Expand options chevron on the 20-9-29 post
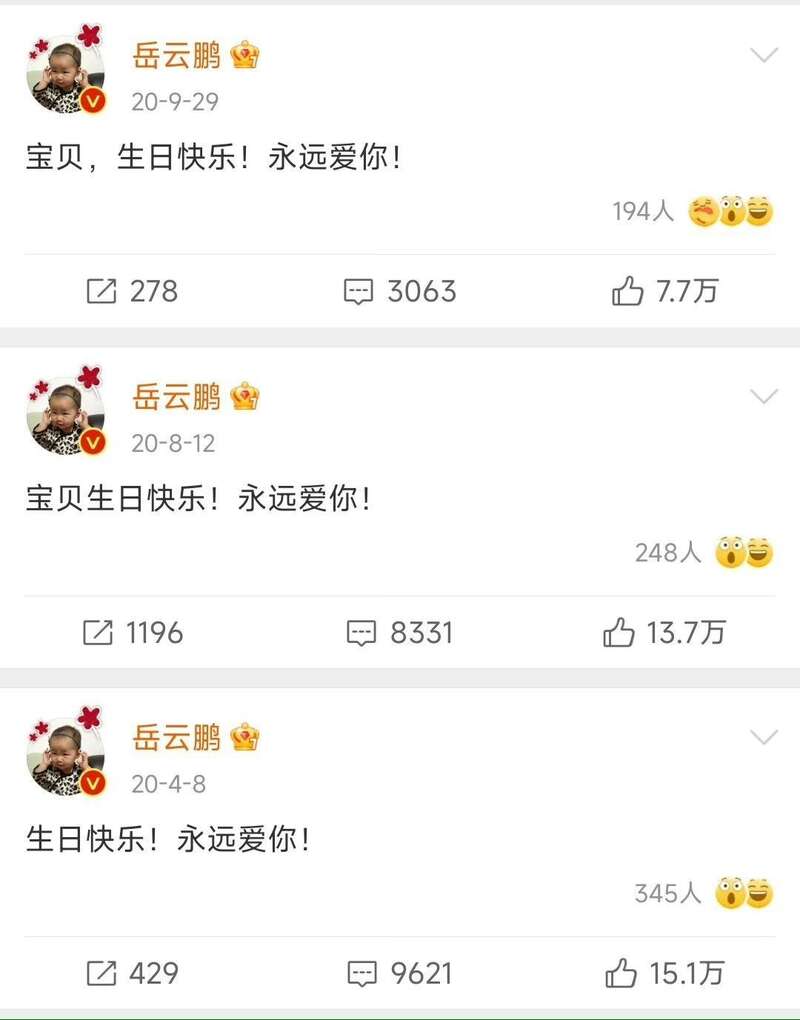The width and height of the screenshot is (800, 1020). point(764,55)
